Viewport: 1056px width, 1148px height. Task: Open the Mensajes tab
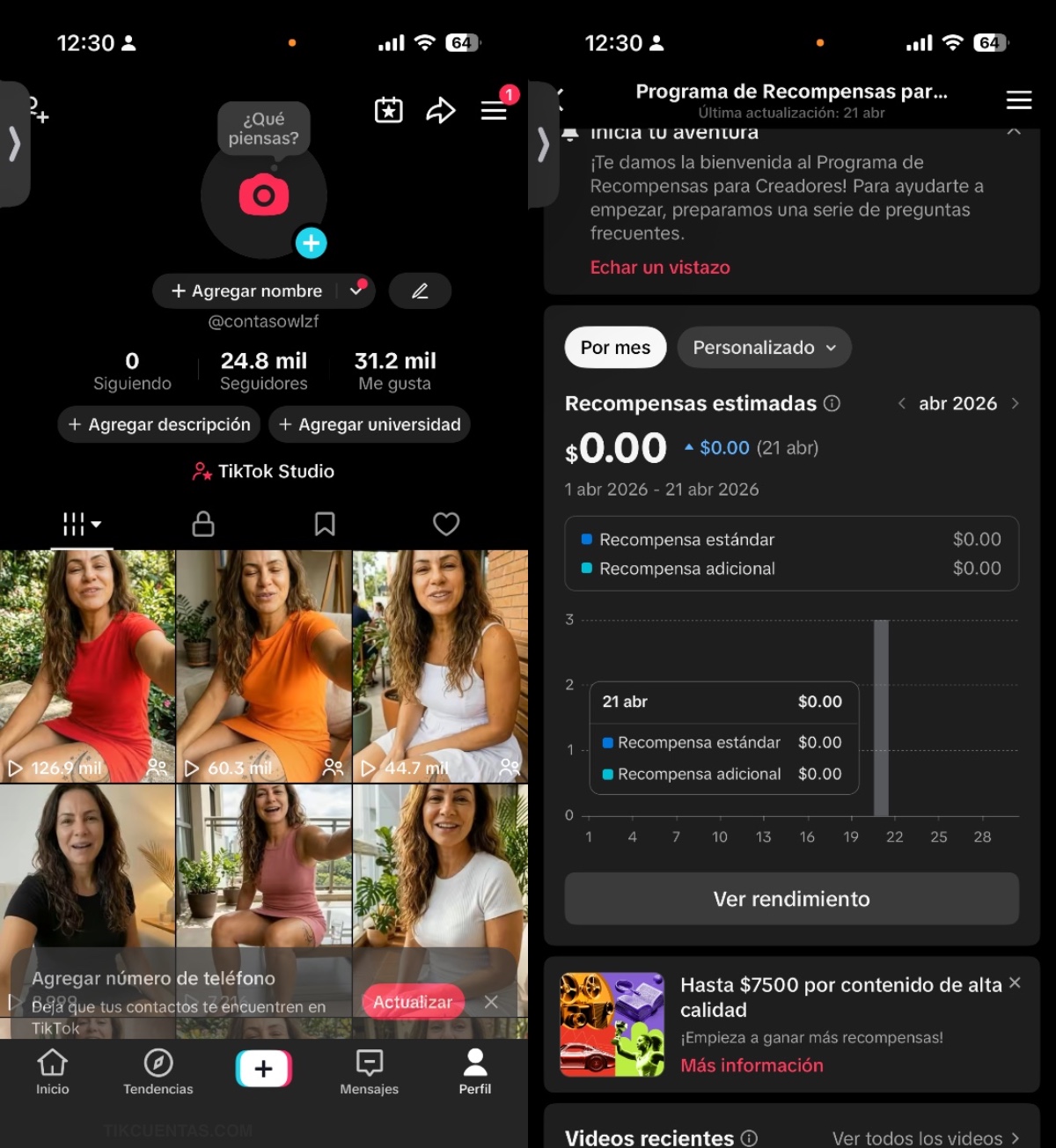tap(370, 1071)
